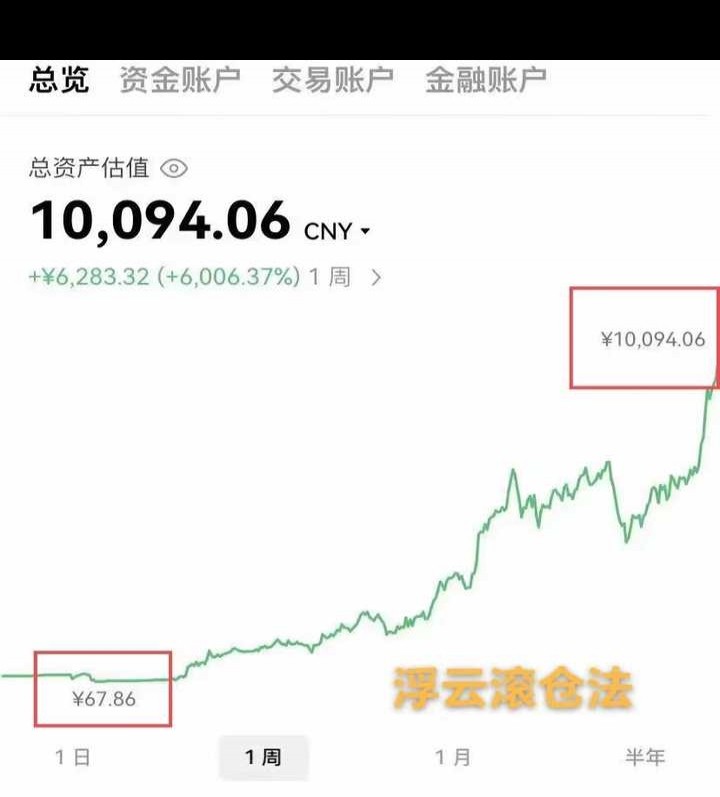Change chart to 半年 range
This screenshot has width=720, height=797.
[x=644, y=757]
